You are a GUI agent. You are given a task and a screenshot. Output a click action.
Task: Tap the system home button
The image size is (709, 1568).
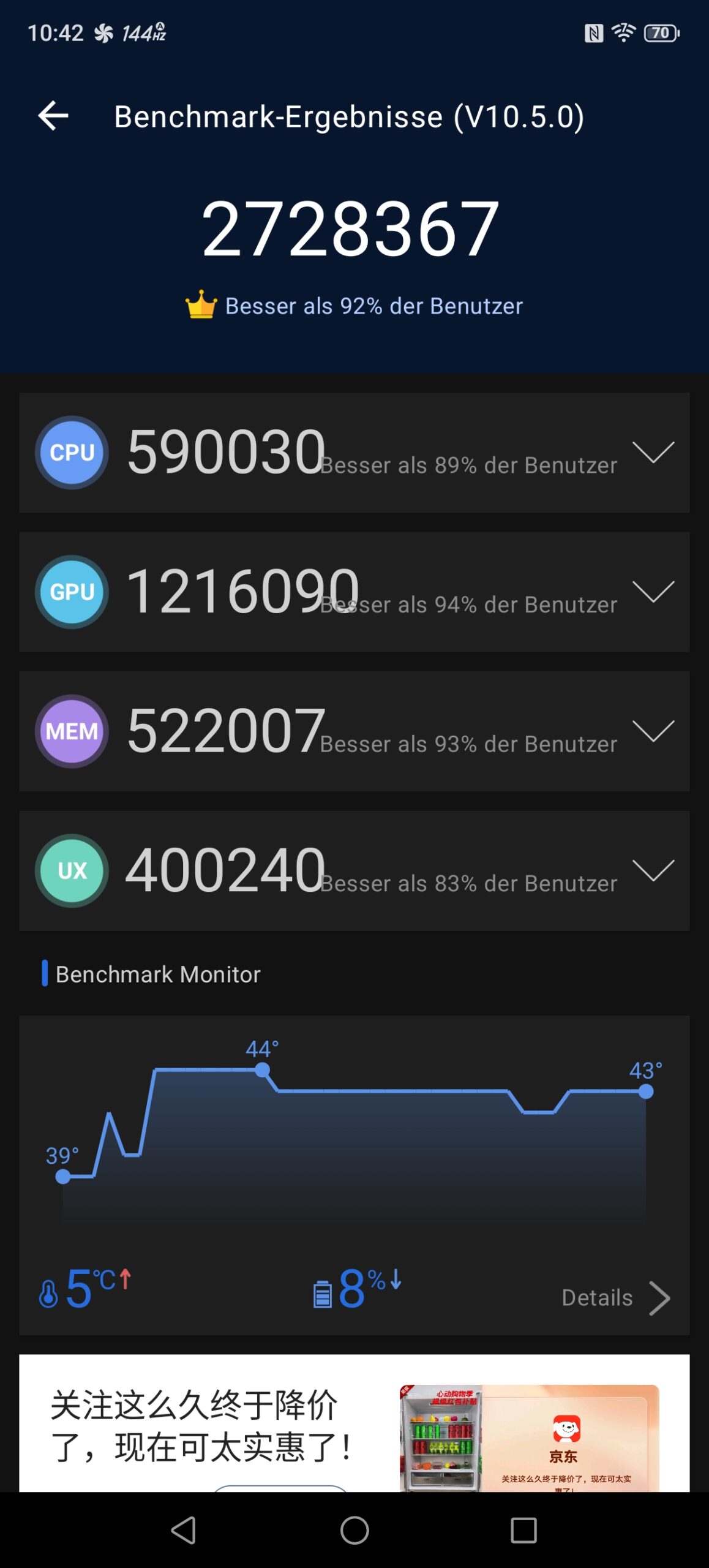(x=354, y=1530)
